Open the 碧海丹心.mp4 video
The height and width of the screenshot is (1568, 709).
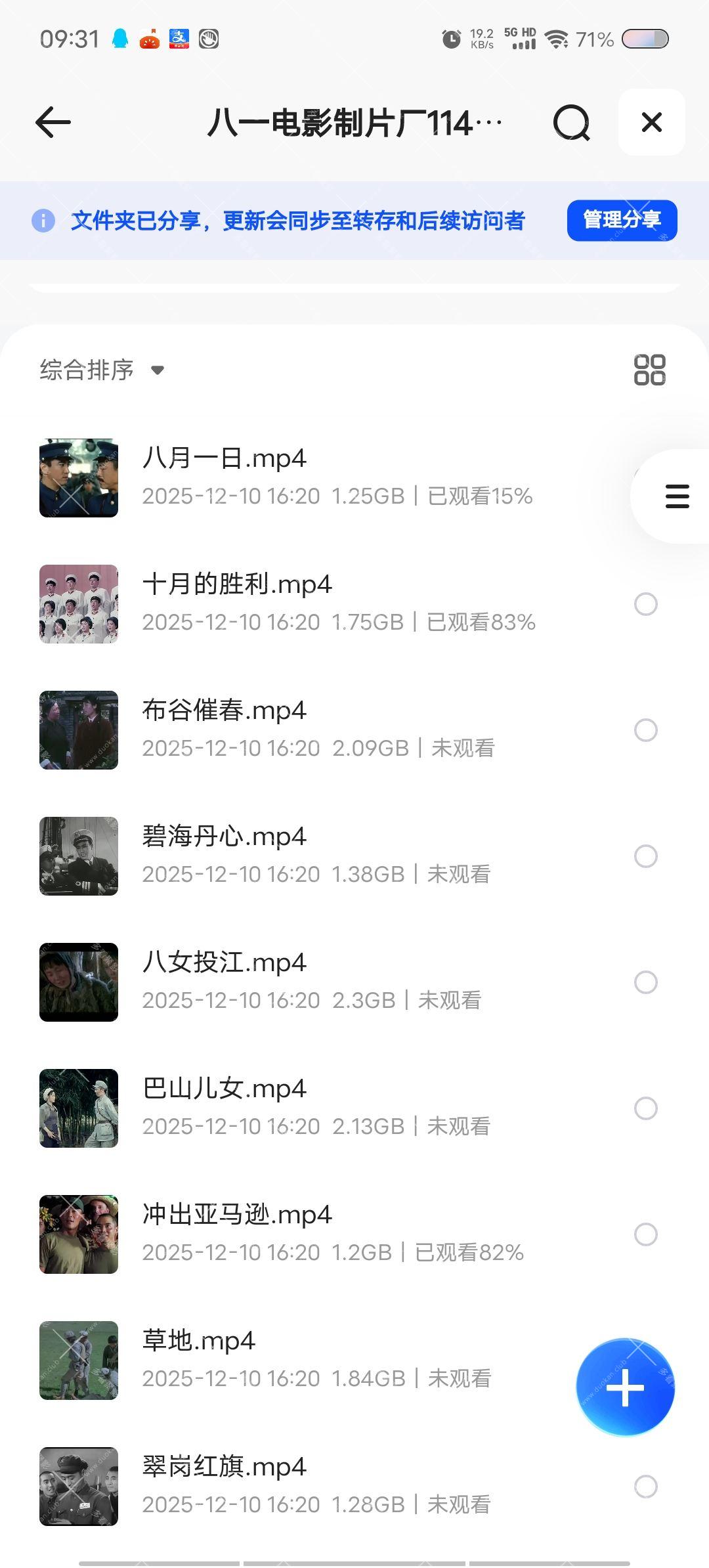coord(225,837)
